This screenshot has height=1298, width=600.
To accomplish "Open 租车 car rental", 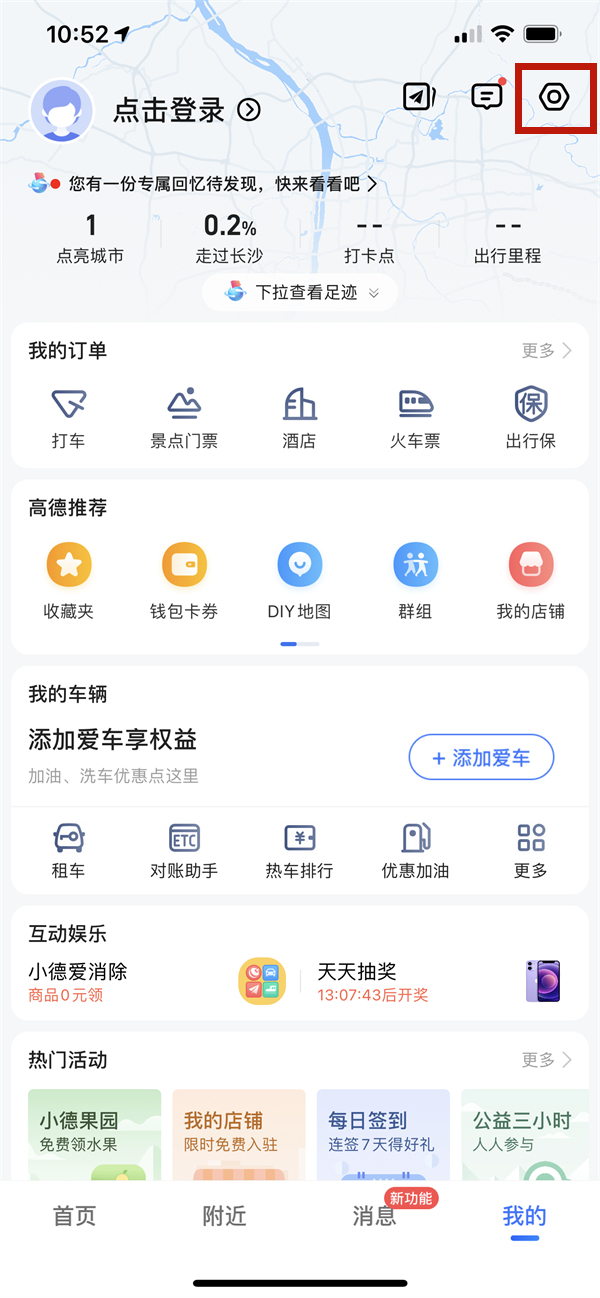I will pos(68,850).
